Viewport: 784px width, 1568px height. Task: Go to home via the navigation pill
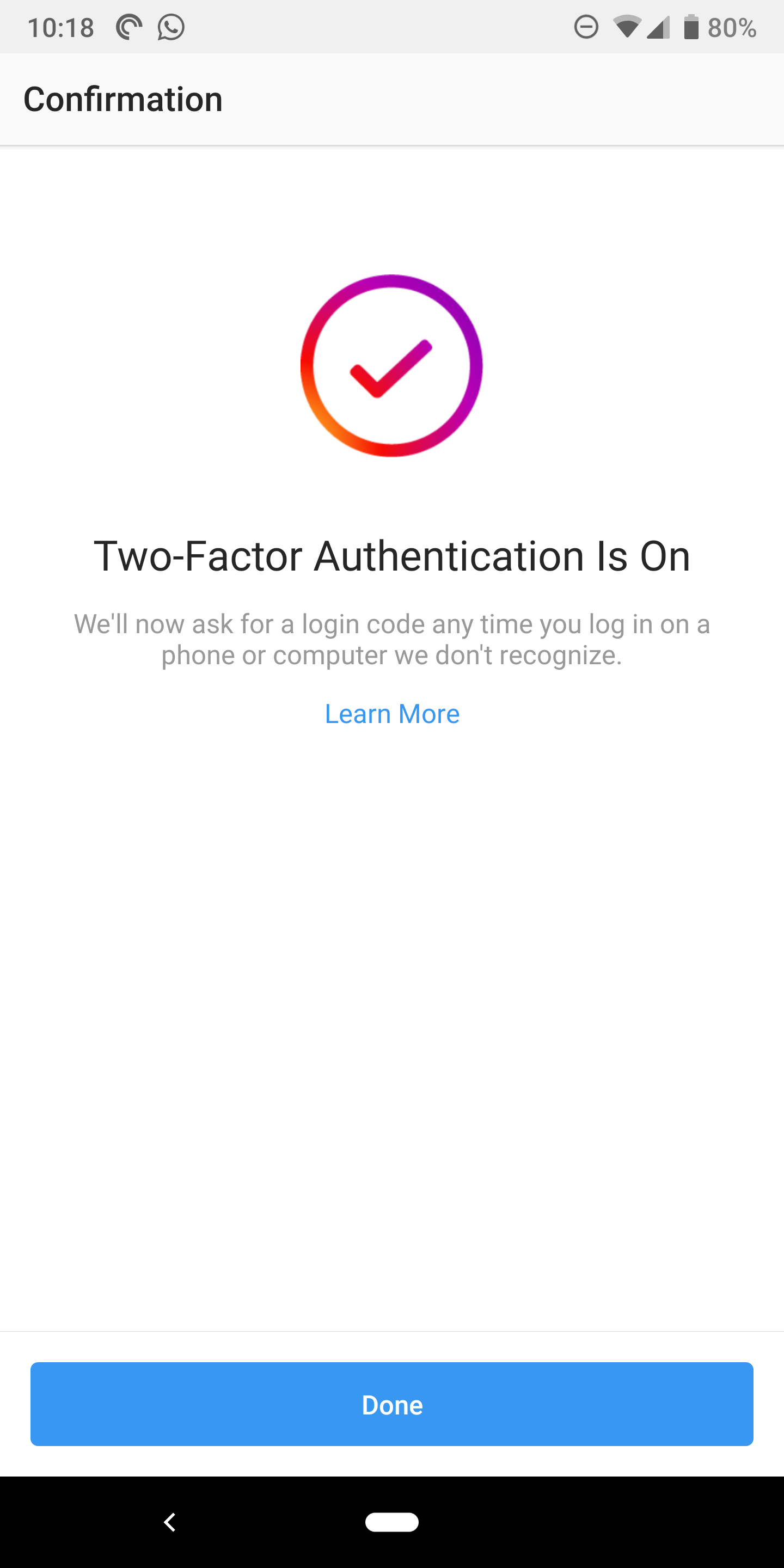[392, 1522]
